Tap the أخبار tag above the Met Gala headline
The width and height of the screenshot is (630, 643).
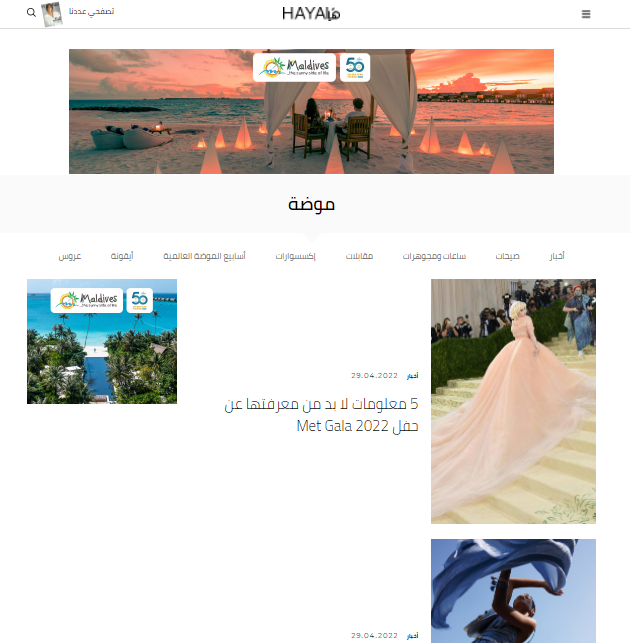pyautogui.click(x=413, y=376)
